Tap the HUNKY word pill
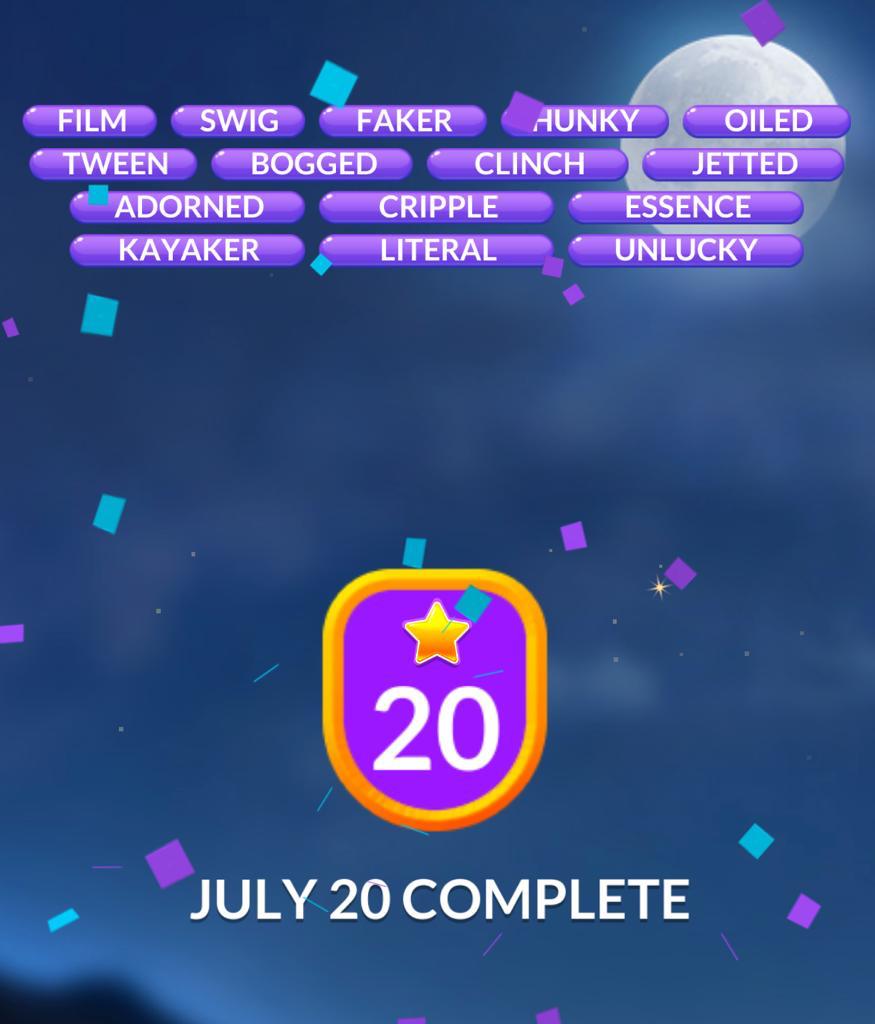Screen dimensions: 875x1024 [585, 121]
